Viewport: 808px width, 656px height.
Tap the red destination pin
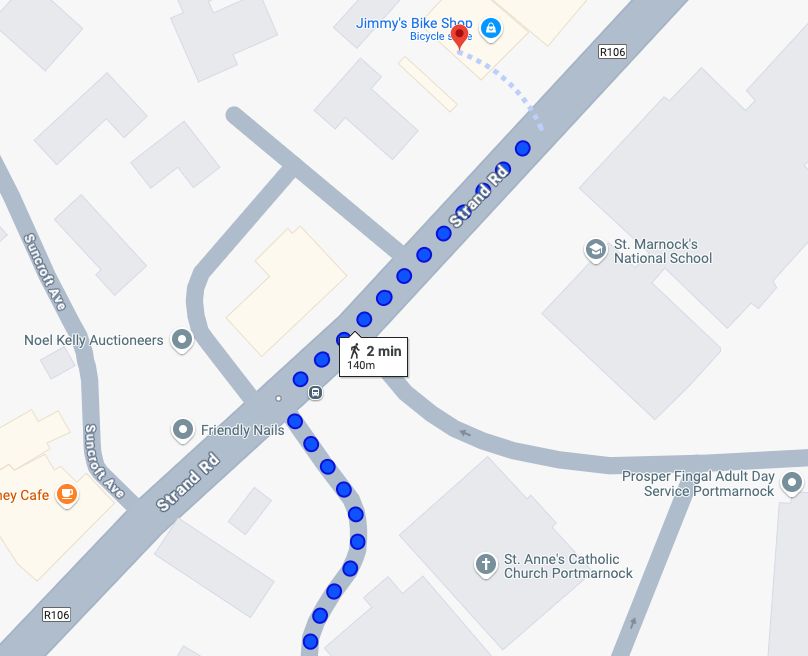tap(459, 37)
